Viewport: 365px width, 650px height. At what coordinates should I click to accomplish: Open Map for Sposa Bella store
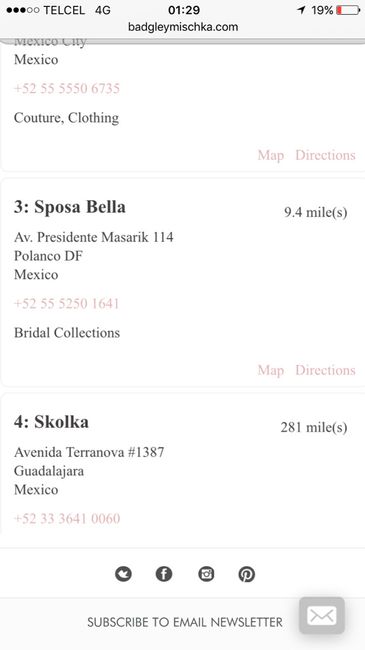tap(271, 370)
